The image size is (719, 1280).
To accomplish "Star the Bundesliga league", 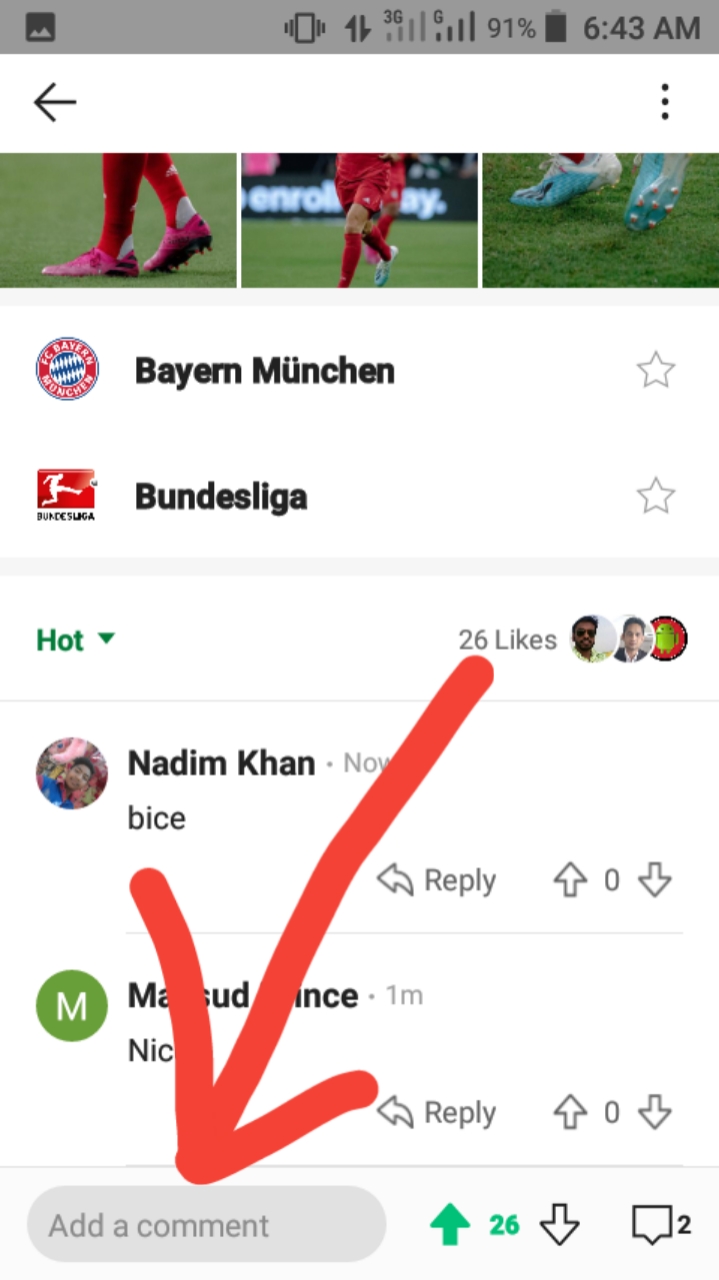I will [x=656, y=496].
